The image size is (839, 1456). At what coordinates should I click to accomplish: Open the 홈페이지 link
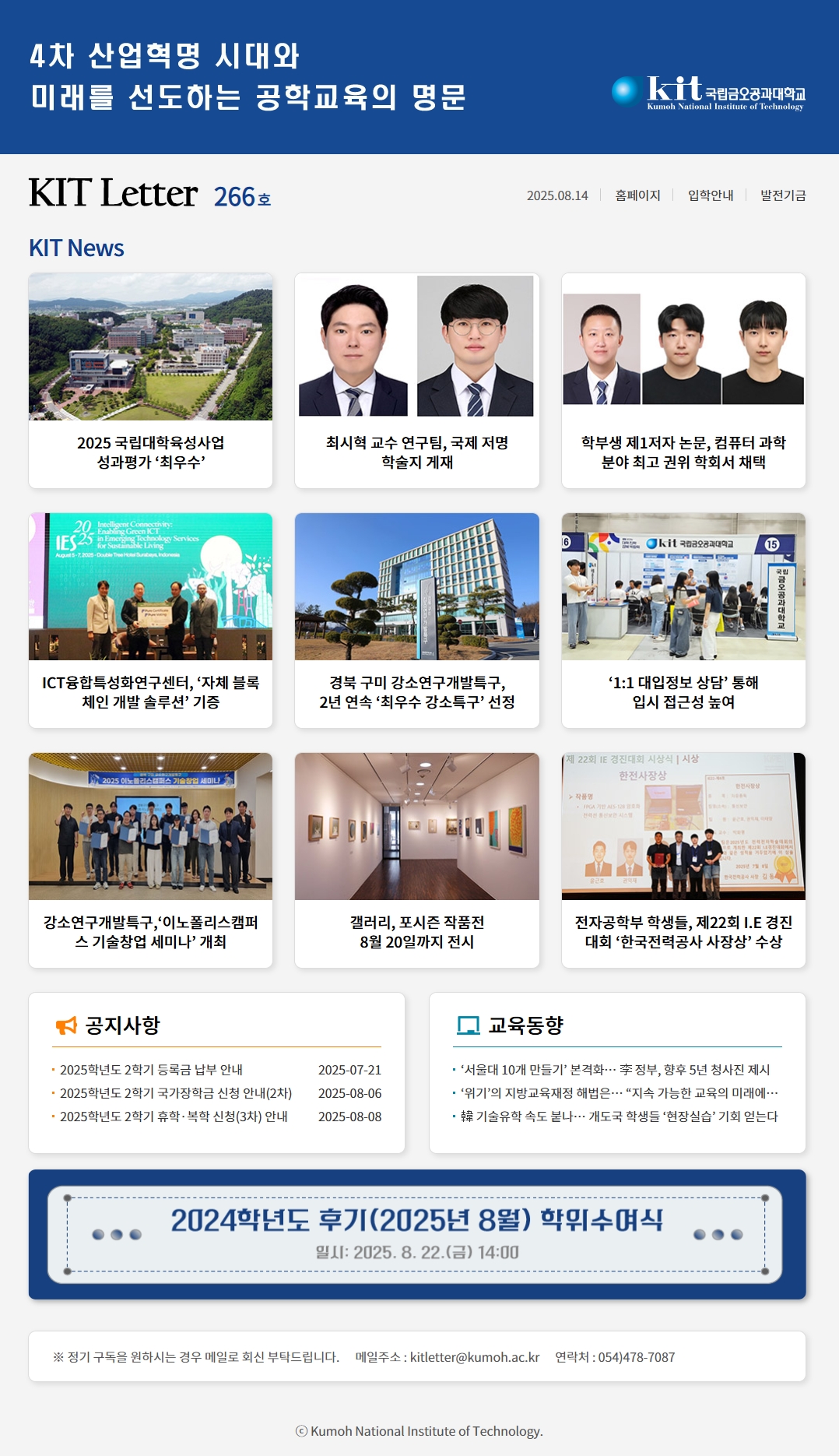click(637, 195)
